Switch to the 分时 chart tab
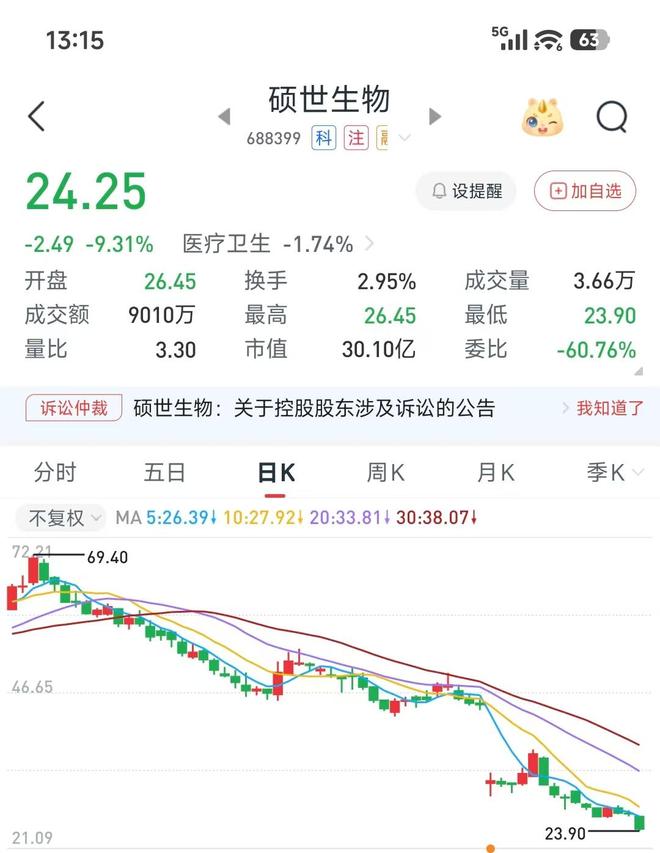The height and width of the screenshot is (853, 660). (55, 472)
